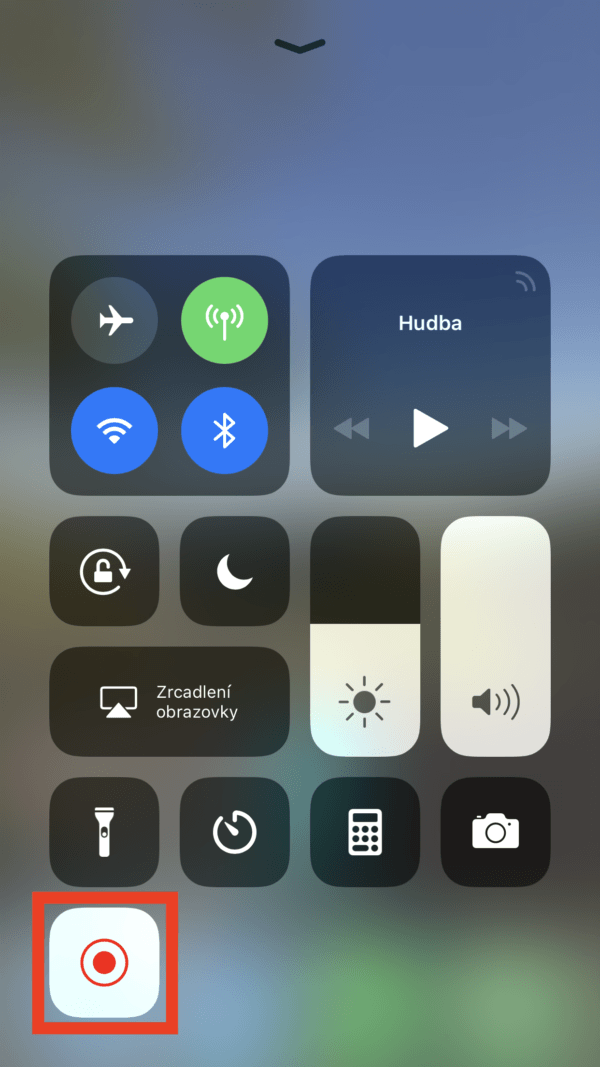Adjust the brightness slider
The image size is (600, 1067).
pos(365,636)
